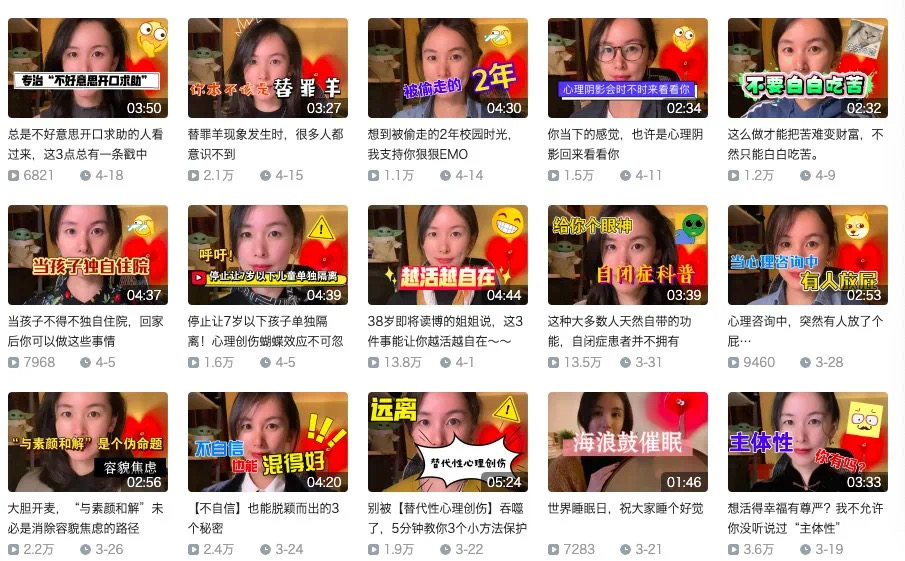Watch the 不自信也能混得好 video
The width and height of the screenshot is (905, 561).
pyautogui.click(x=267, y=442)
